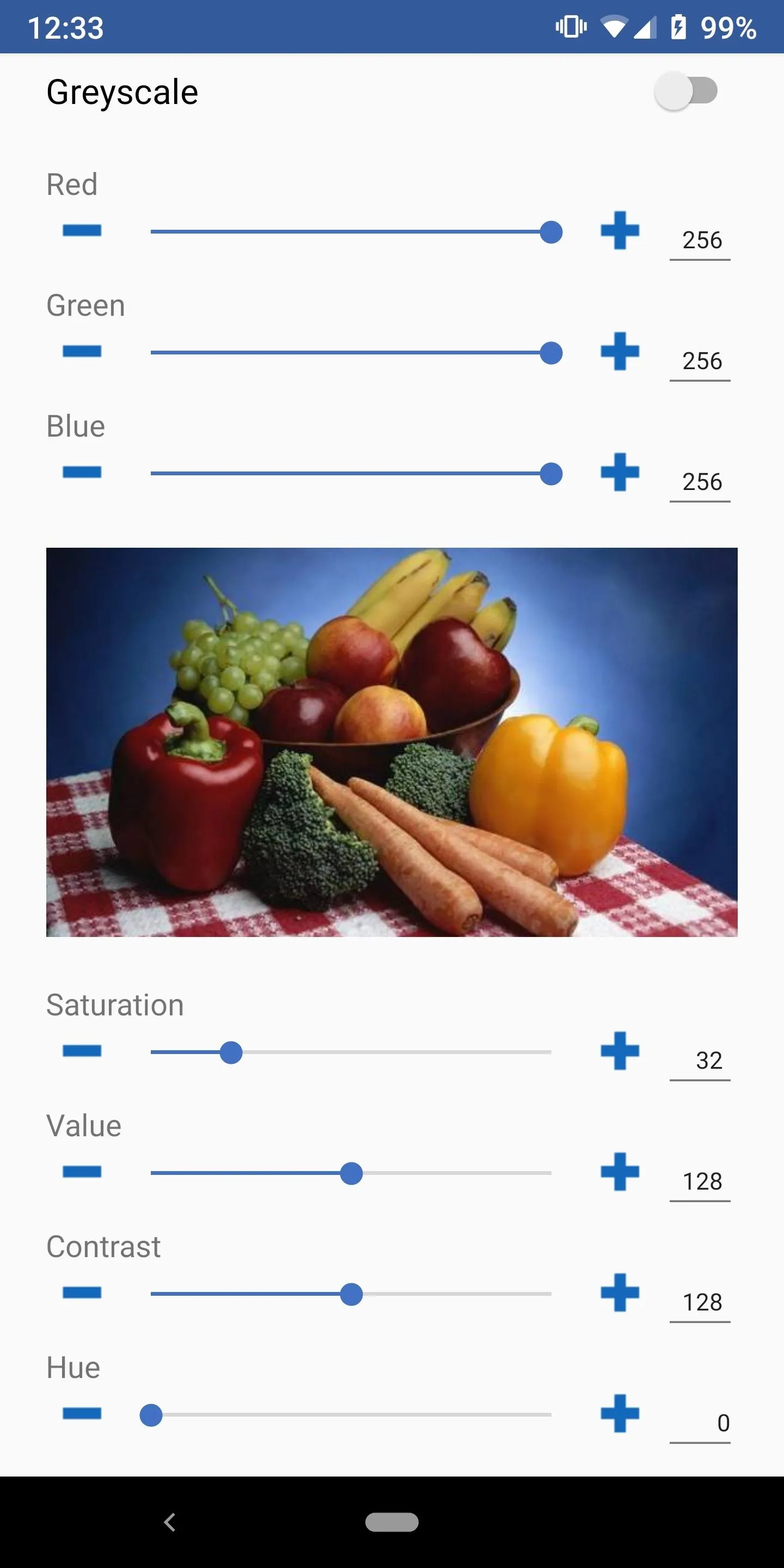Tap the plus button under Green
The width and height of the screenshot is (784, 1568).
pyautogui.click(x=620, y=351)
